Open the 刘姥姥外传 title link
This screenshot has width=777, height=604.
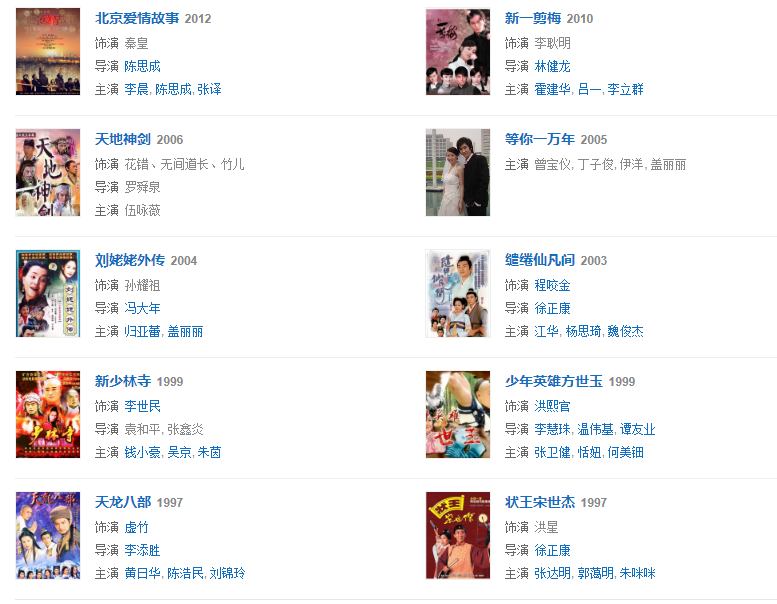pyautogui.click(x=131, y=260)
